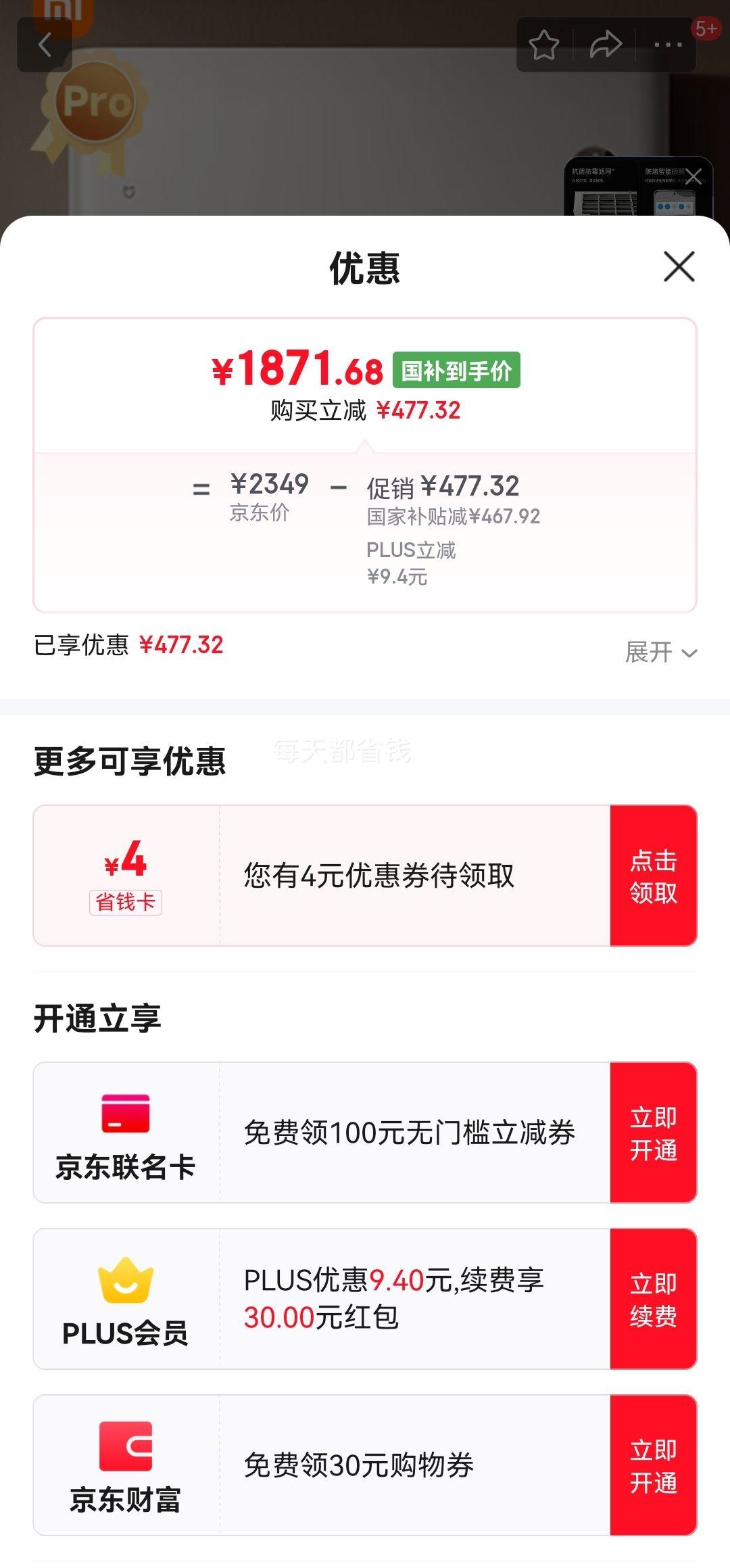Claim the 4元 省钱卡 coupon
730x1568 pixels.
(x=653, y=876)
